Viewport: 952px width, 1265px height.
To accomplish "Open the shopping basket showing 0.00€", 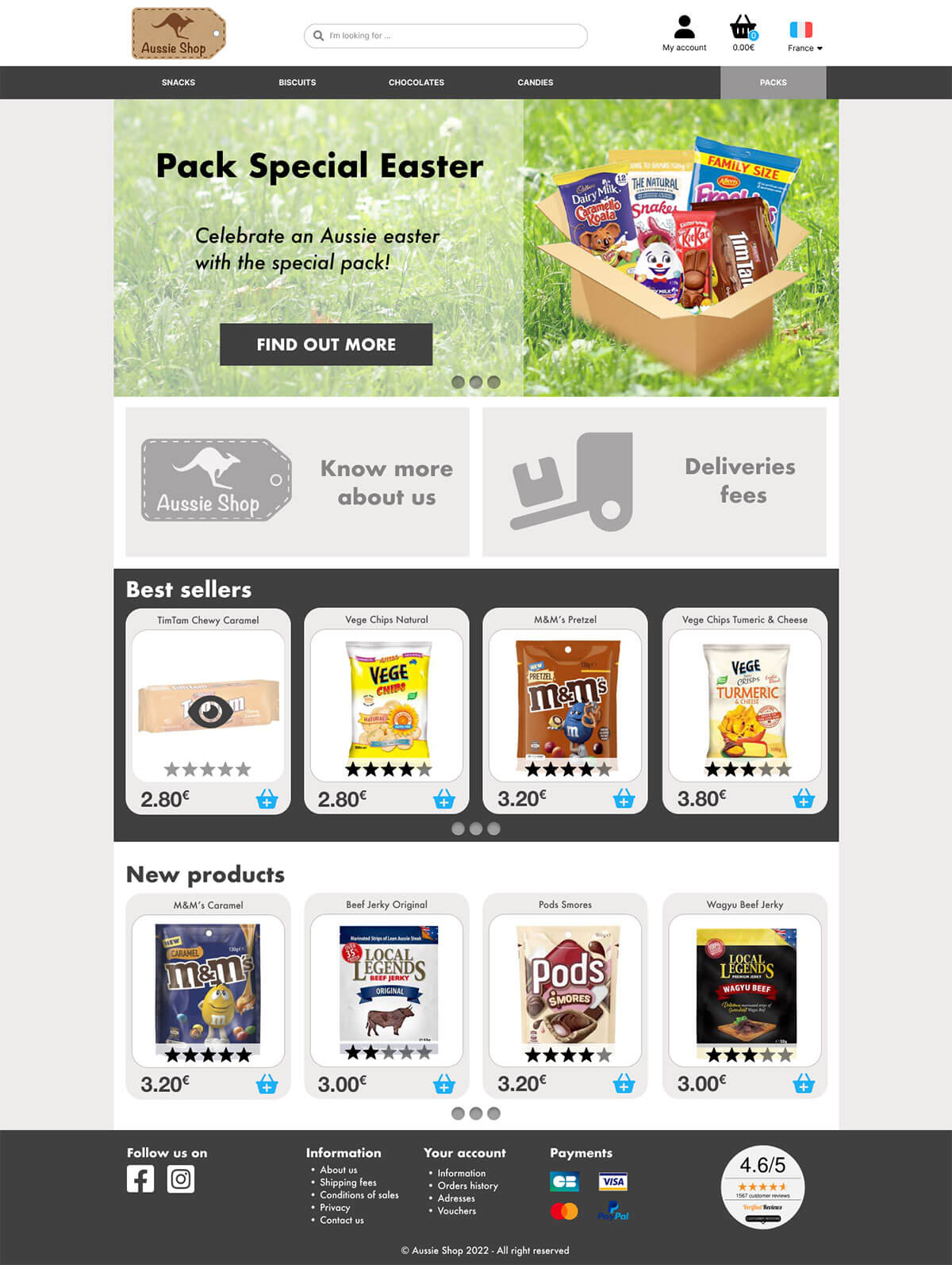I will (x=743, y=33).
